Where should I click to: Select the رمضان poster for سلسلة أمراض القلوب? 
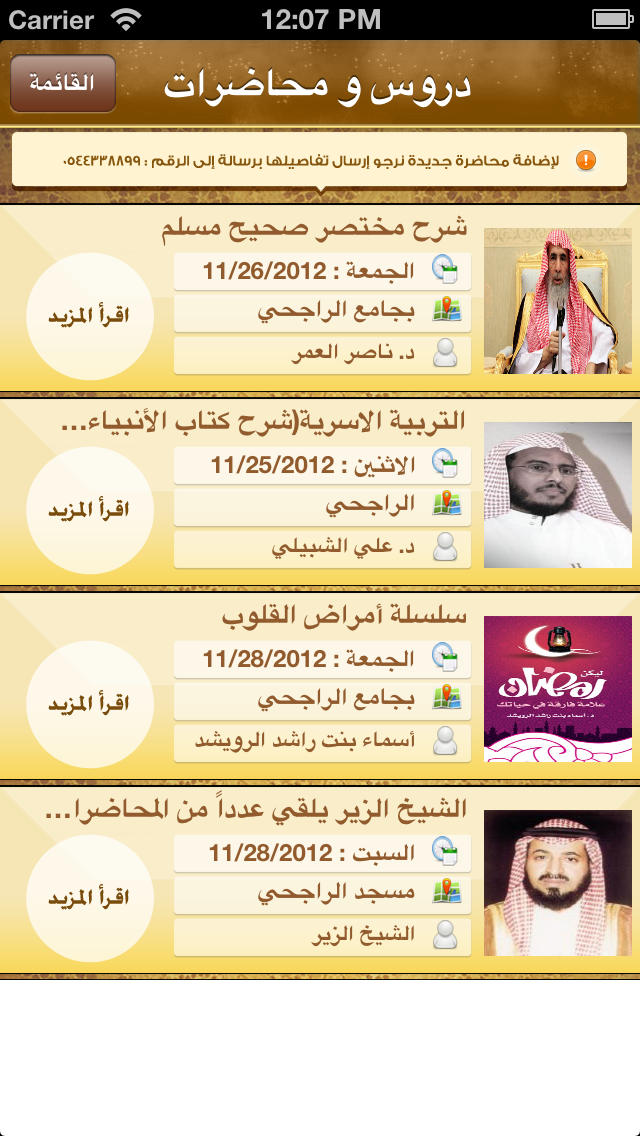(x=558, y=689)
